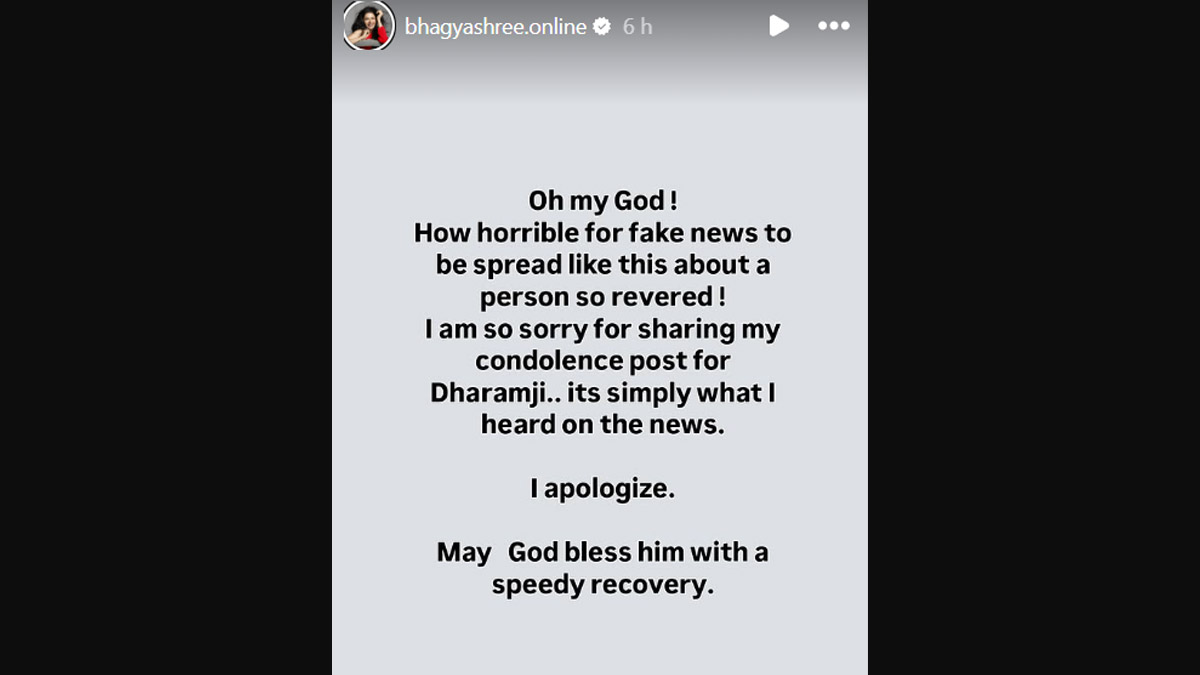
Task: Resume story with the play button
Action: 779,26
